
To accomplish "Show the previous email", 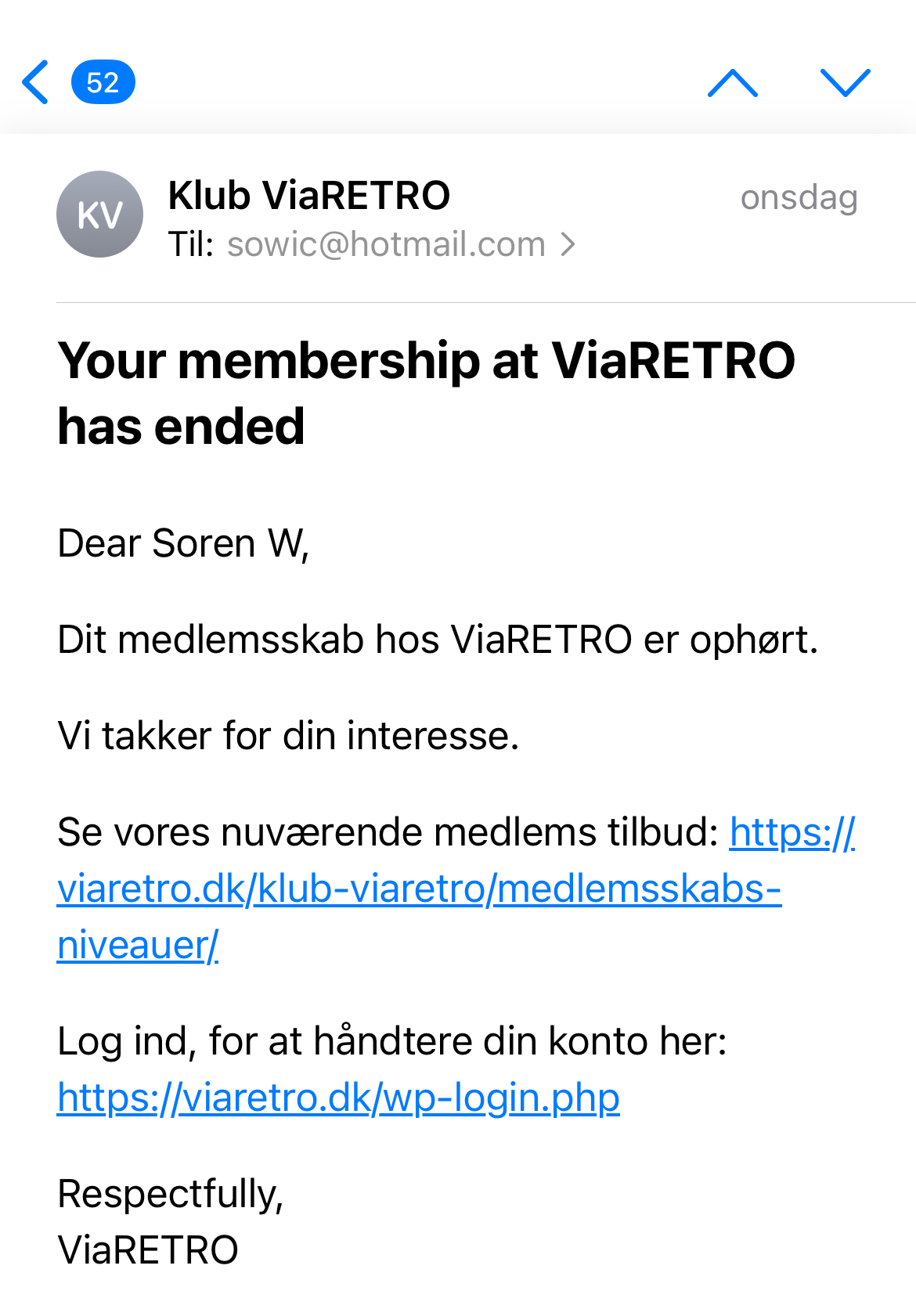I will click(732, 83).
